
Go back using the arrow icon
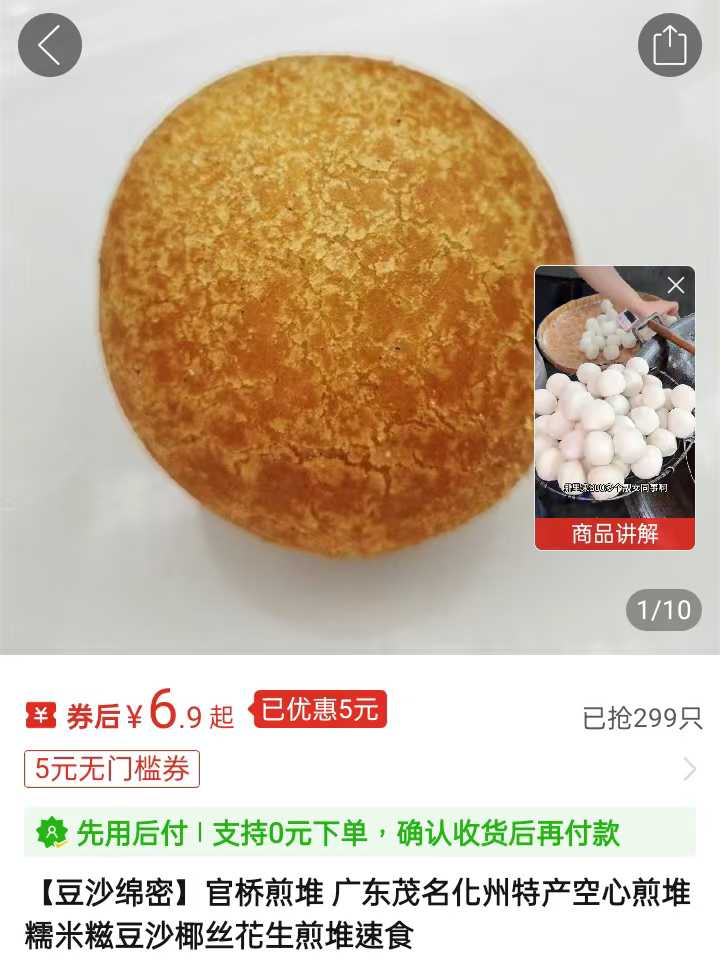pos(49,45)
